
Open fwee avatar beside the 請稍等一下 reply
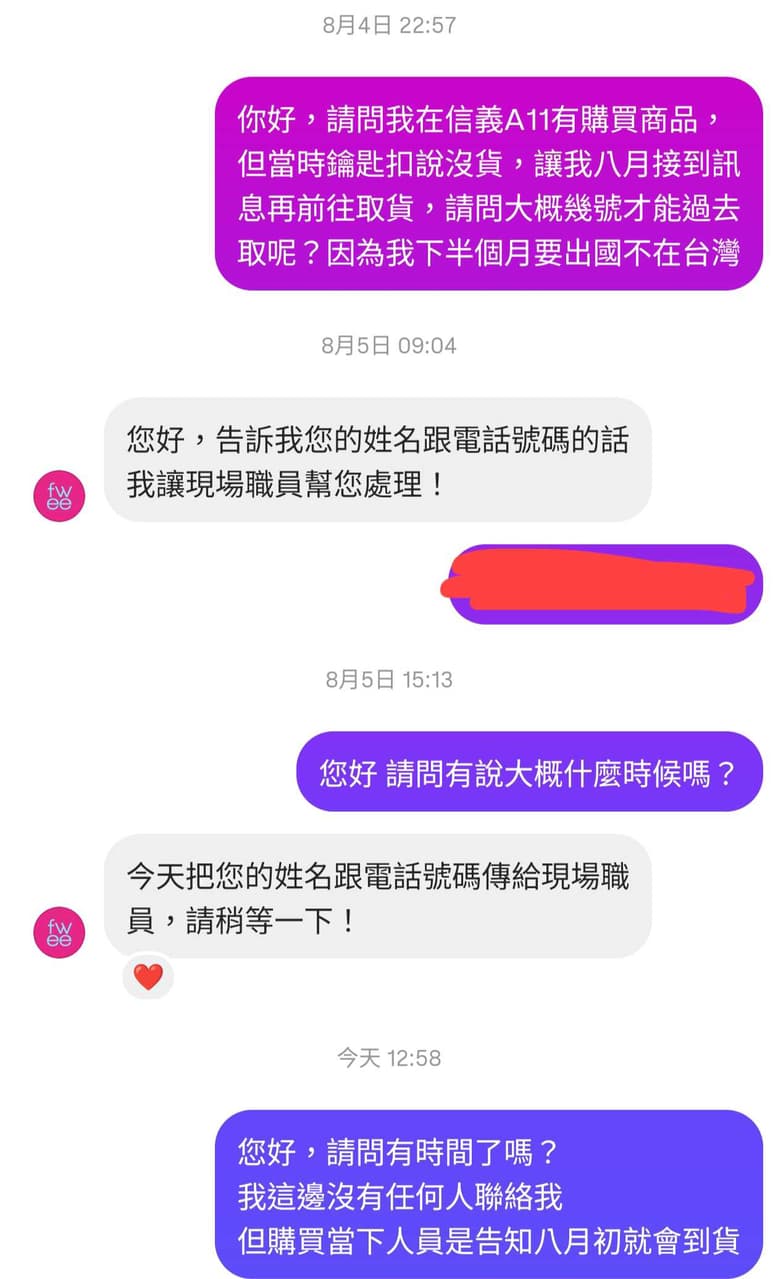point(59,932)
